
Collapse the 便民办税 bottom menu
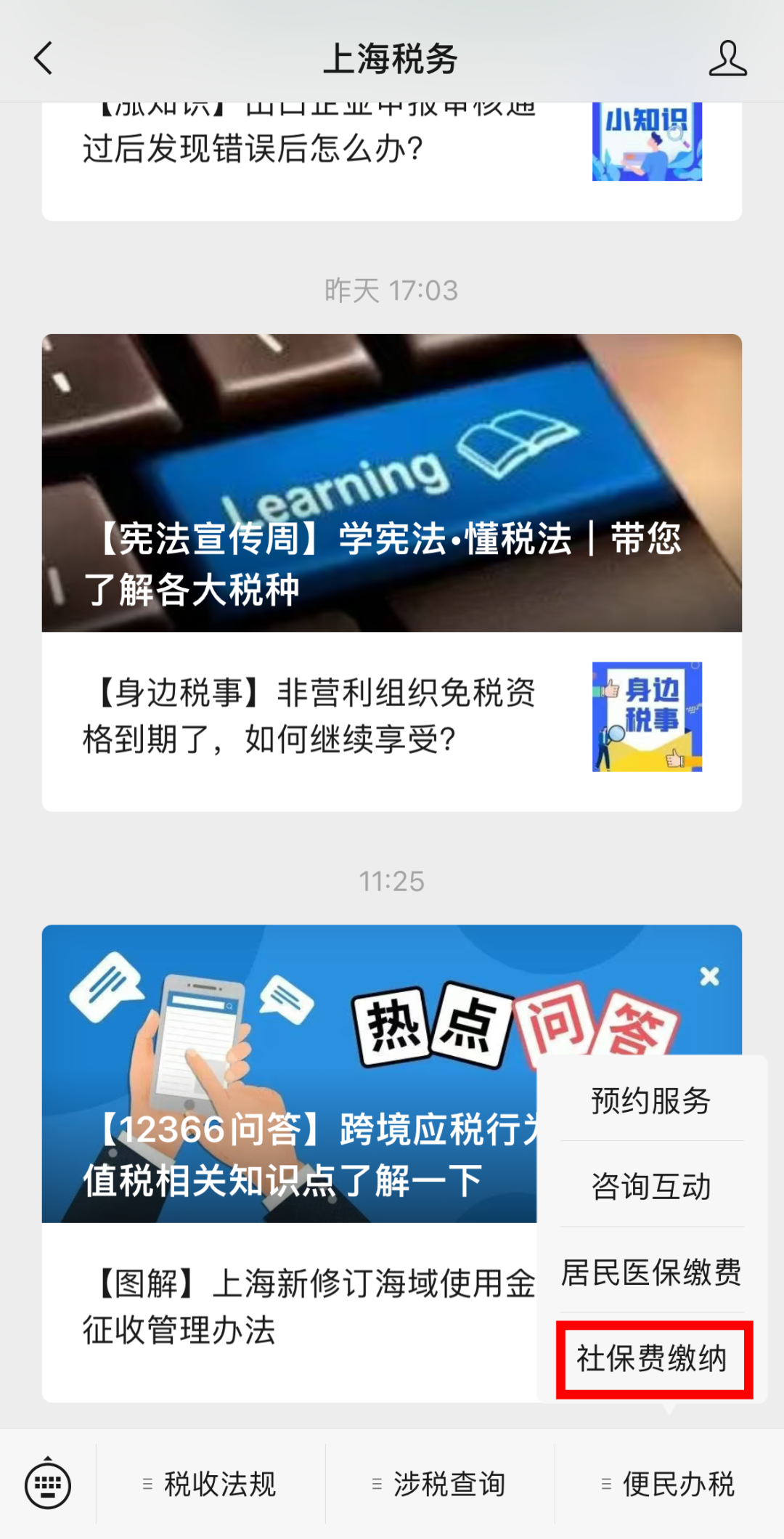pyautogui.click(x=669, y=1484)
